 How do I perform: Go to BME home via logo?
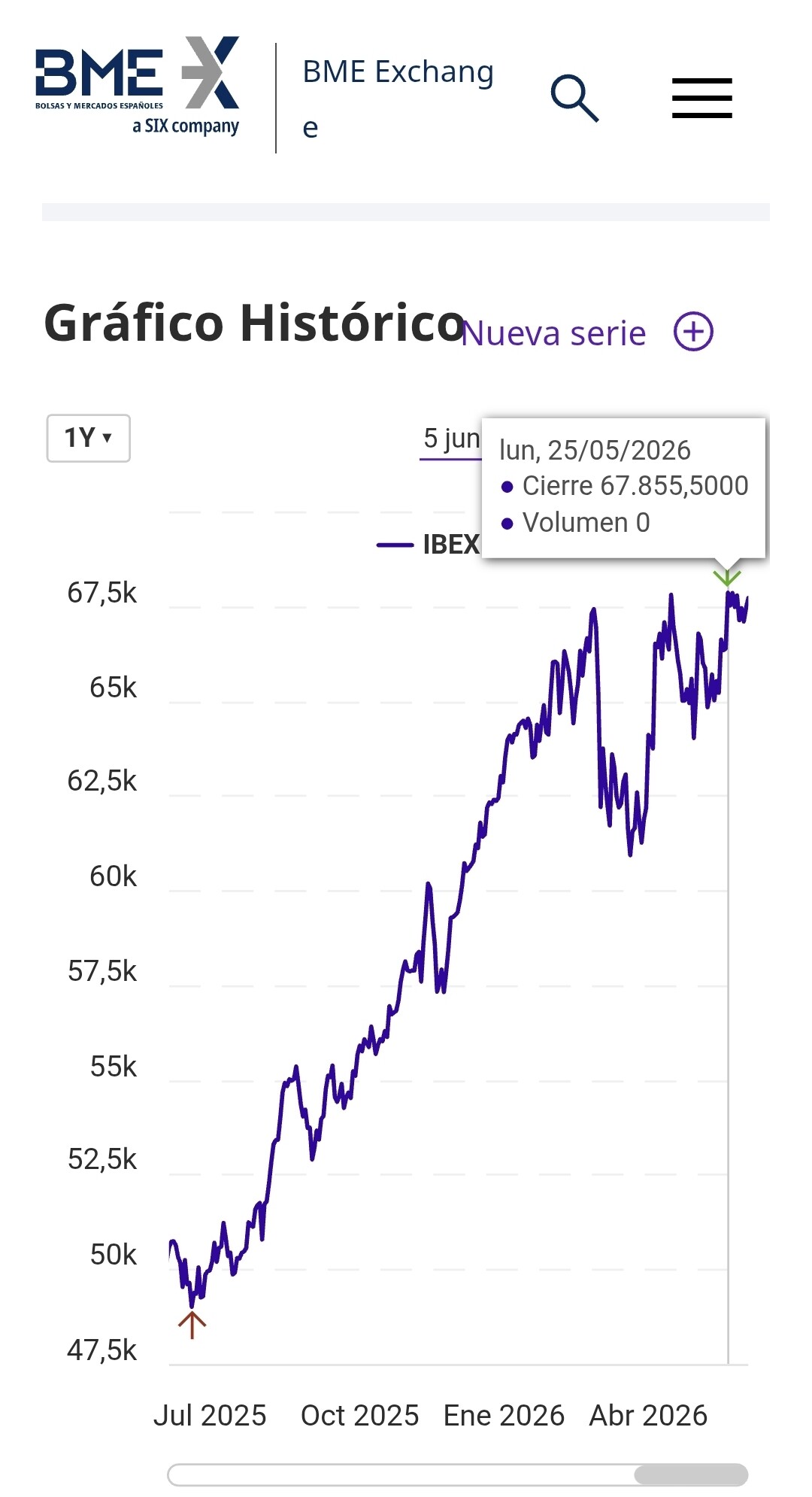(x=138, y=86)
